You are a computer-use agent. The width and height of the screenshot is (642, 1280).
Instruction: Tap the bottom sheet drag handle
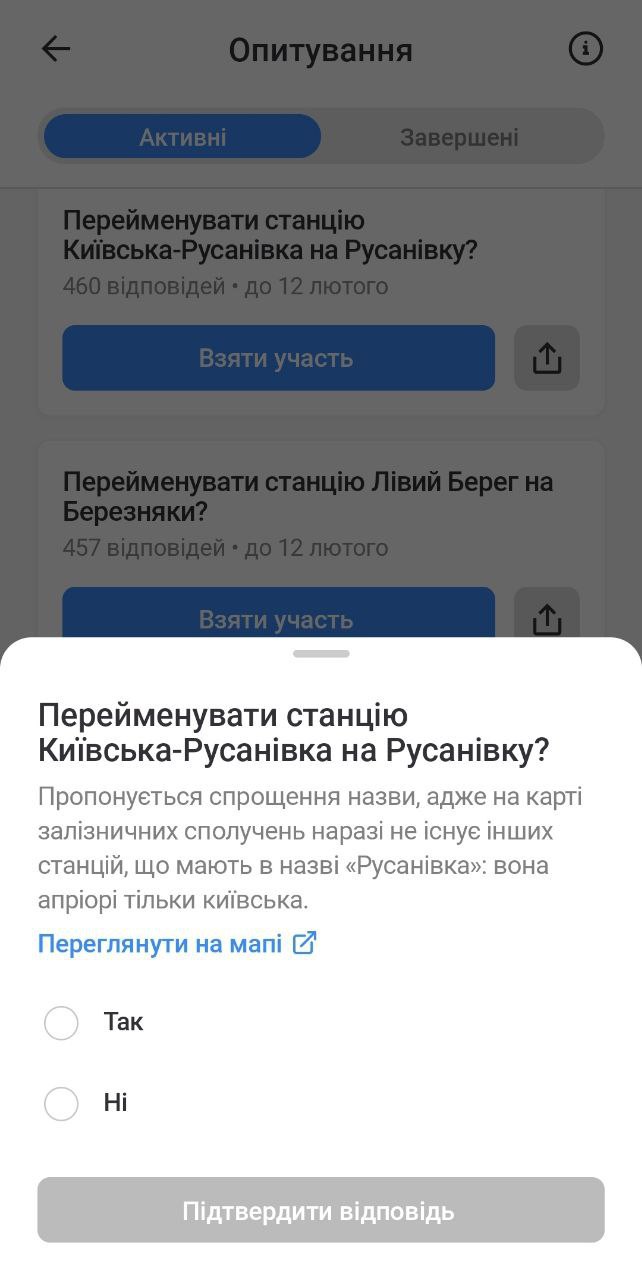pos(321,654)
